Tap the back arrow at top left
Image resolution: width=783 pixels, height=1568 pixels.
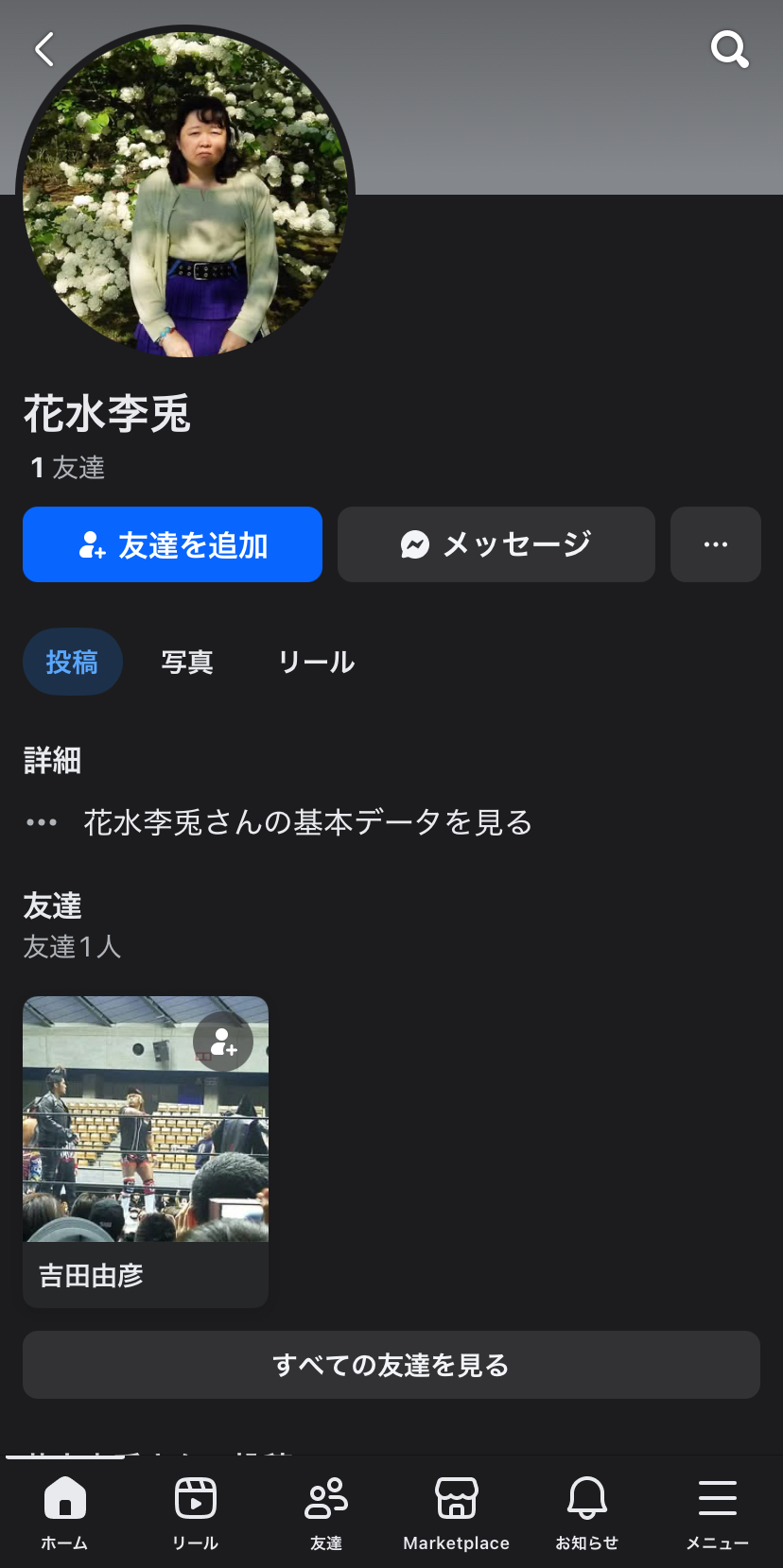point(43,49)
